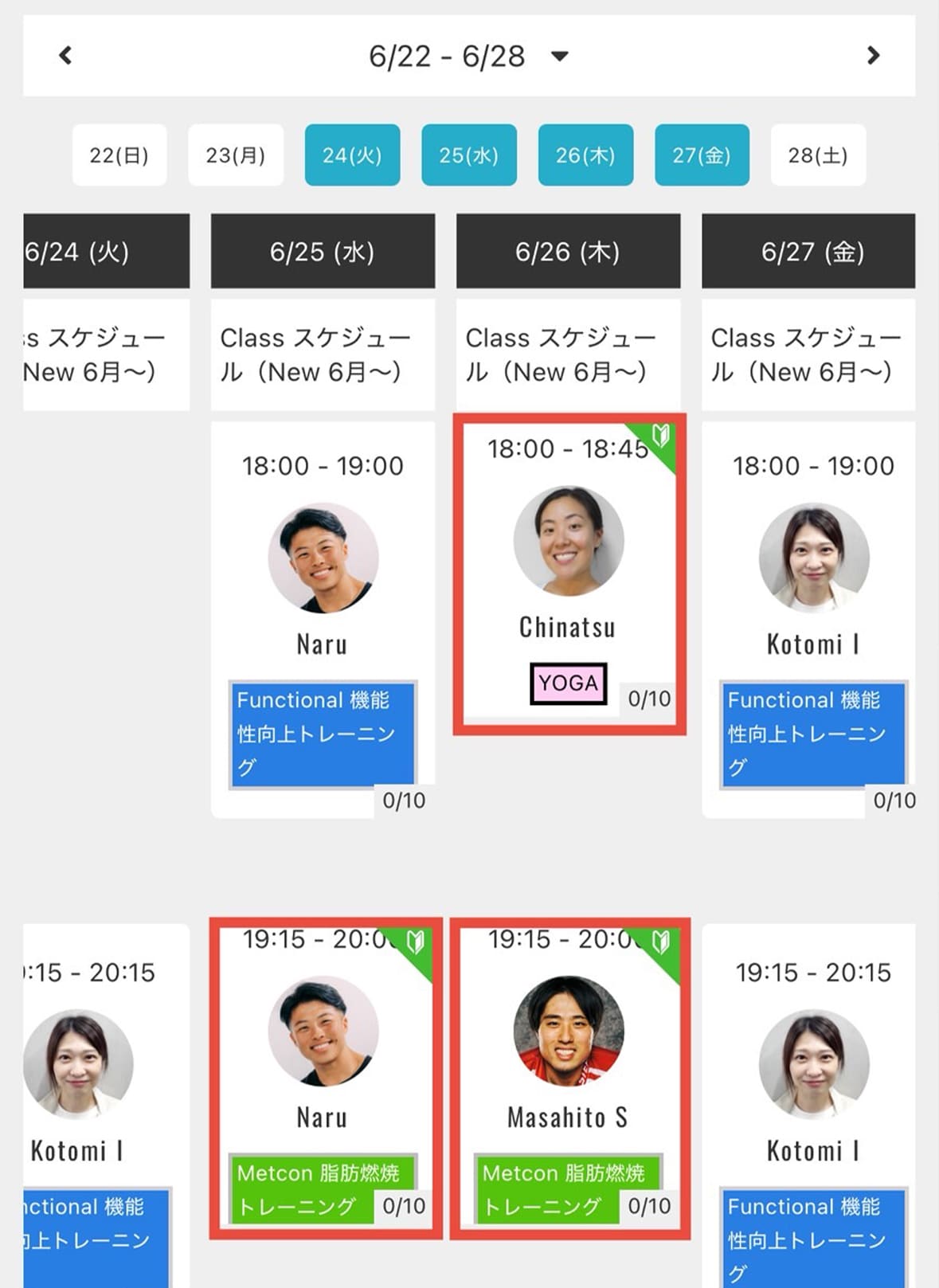Go to the next week

(873, 56)
